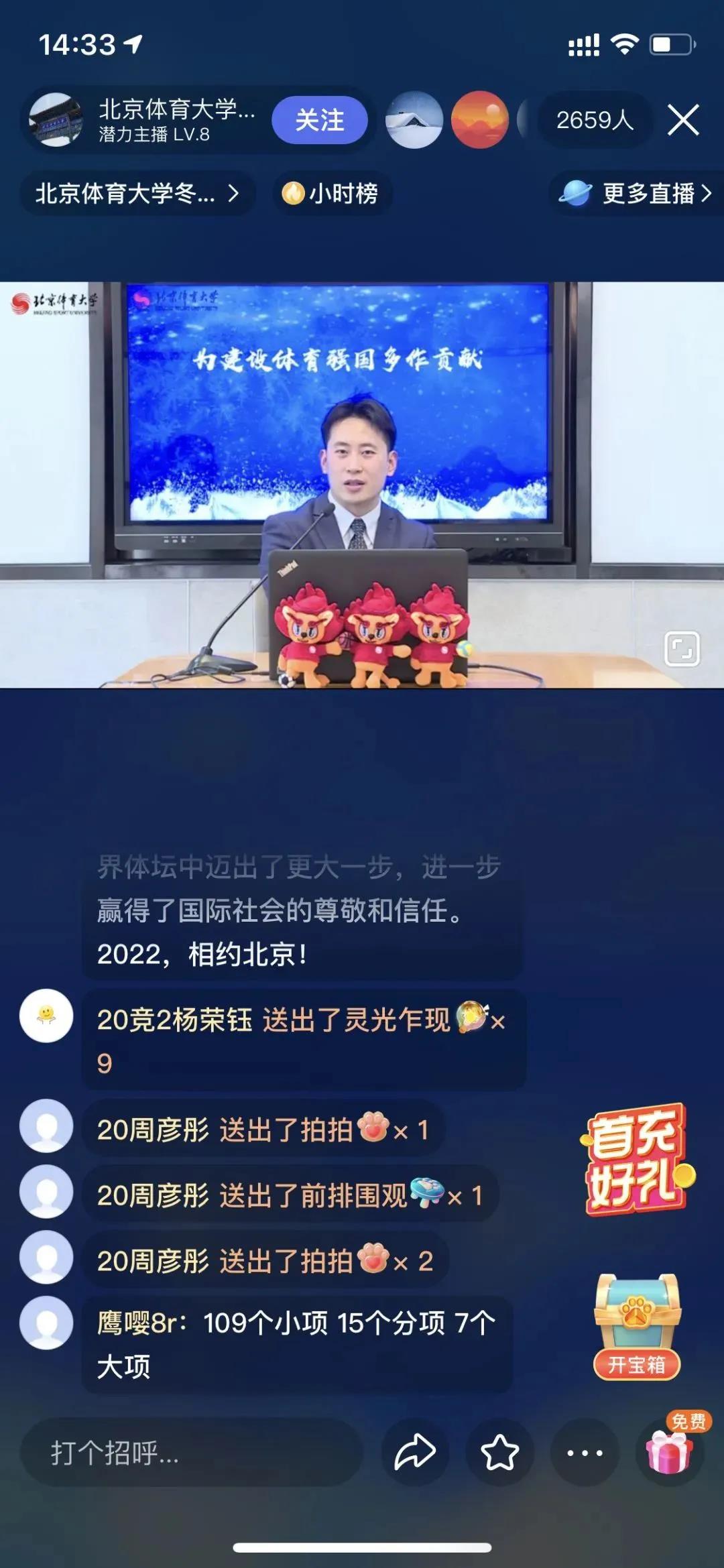Open the 2659人 viewer list

(x=594, y=121)
